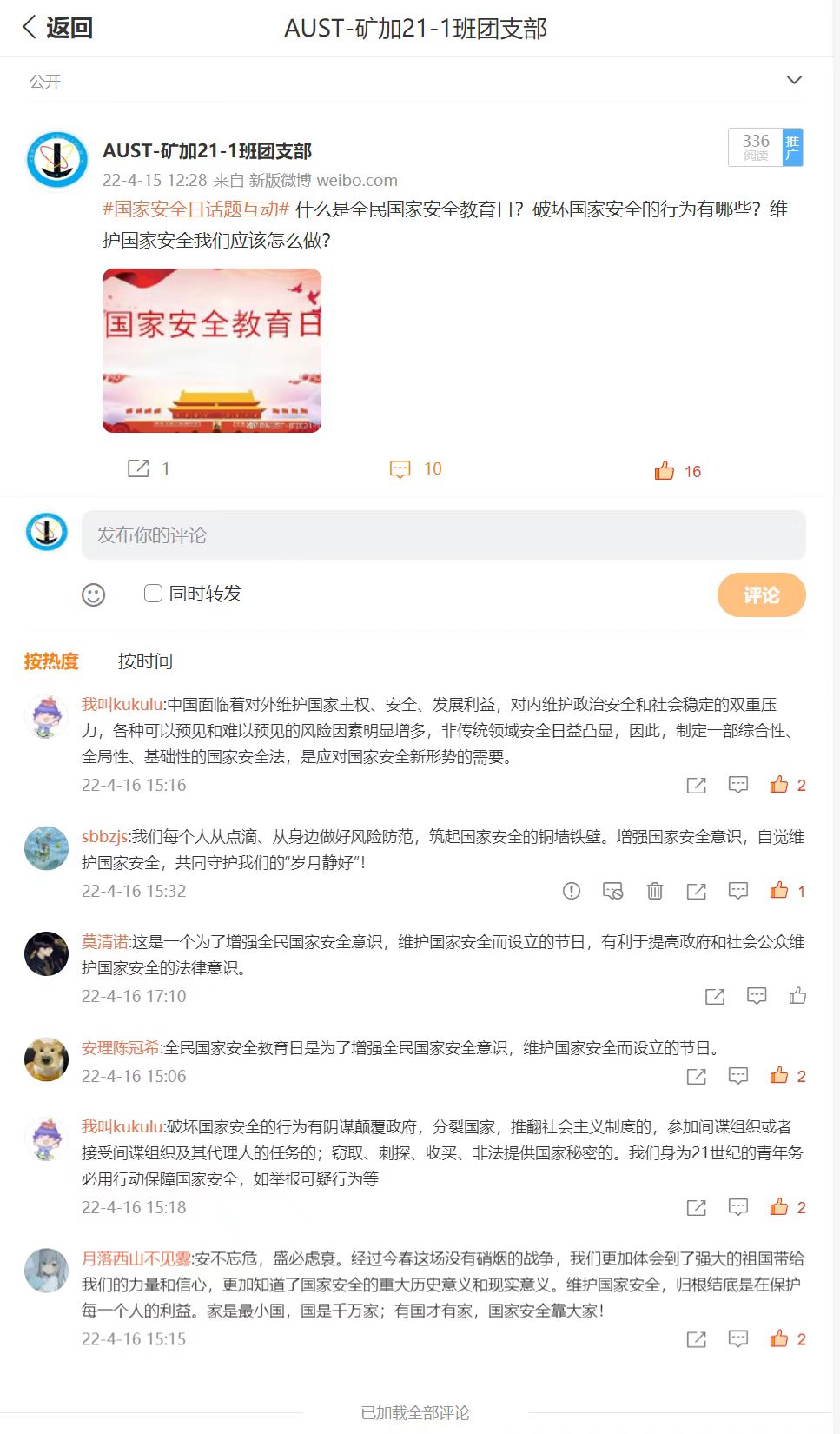Delete the comment by sbbzjs
The height and width of the screenshot is (1434, 840).
[655, 891]
